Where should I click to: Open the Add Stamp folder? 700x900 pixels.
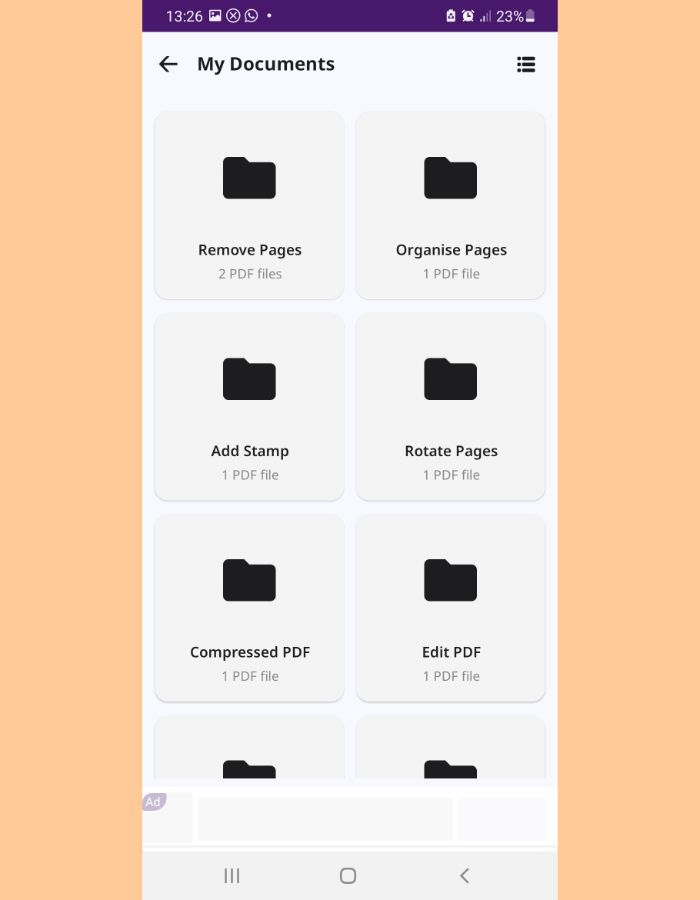click(249, 406)
